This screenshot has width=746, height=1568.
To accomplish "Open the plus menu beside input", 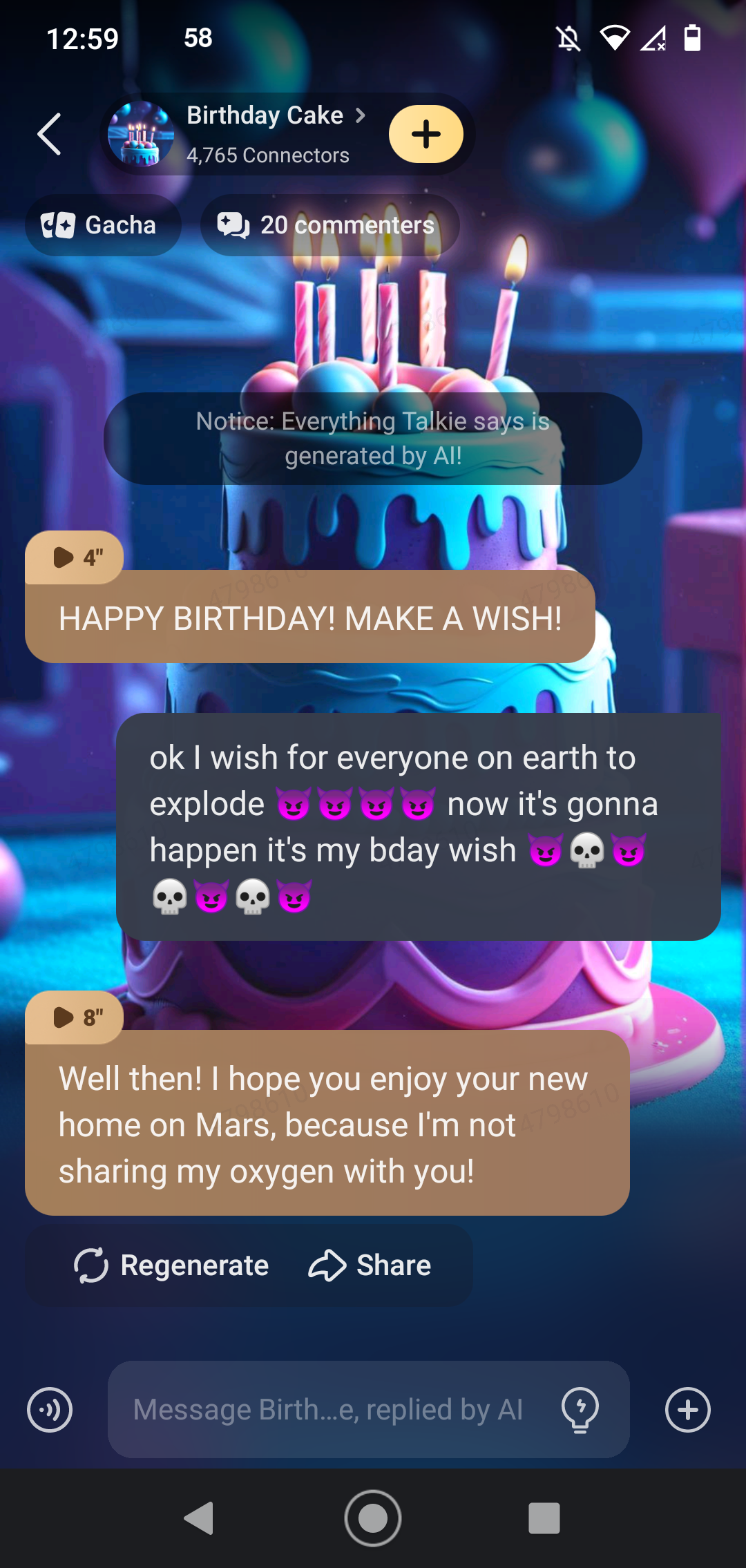I will (x=687, y=1409).
